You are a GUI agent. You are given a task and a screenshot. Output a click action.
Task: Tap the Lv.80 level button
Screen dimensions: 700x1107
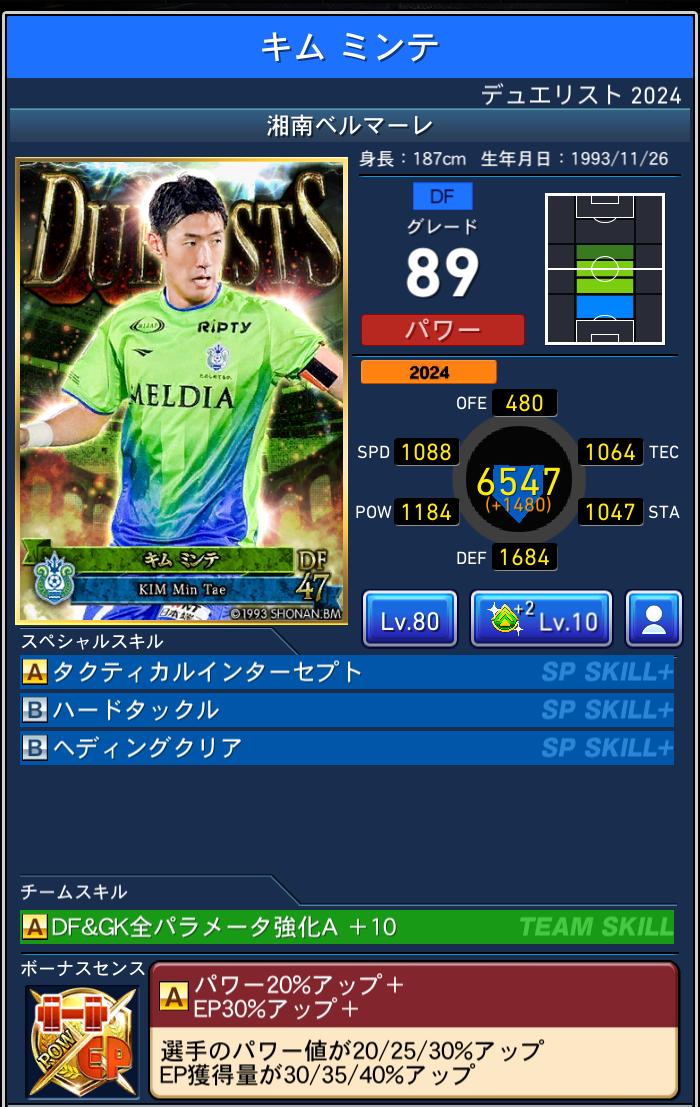(x=410, y=620)
